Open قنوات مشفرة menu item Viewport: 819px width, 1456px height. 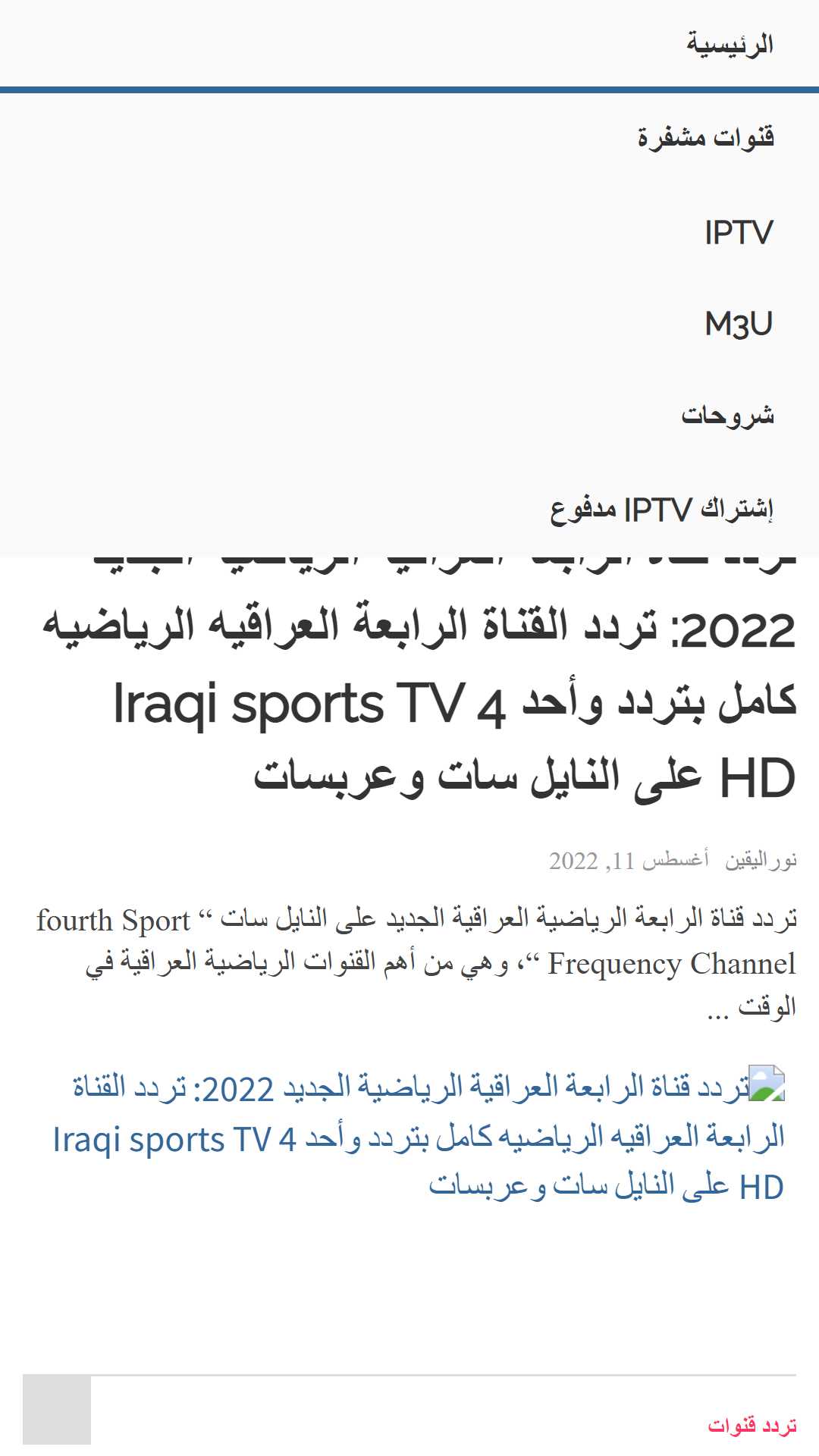coord(705,137)
